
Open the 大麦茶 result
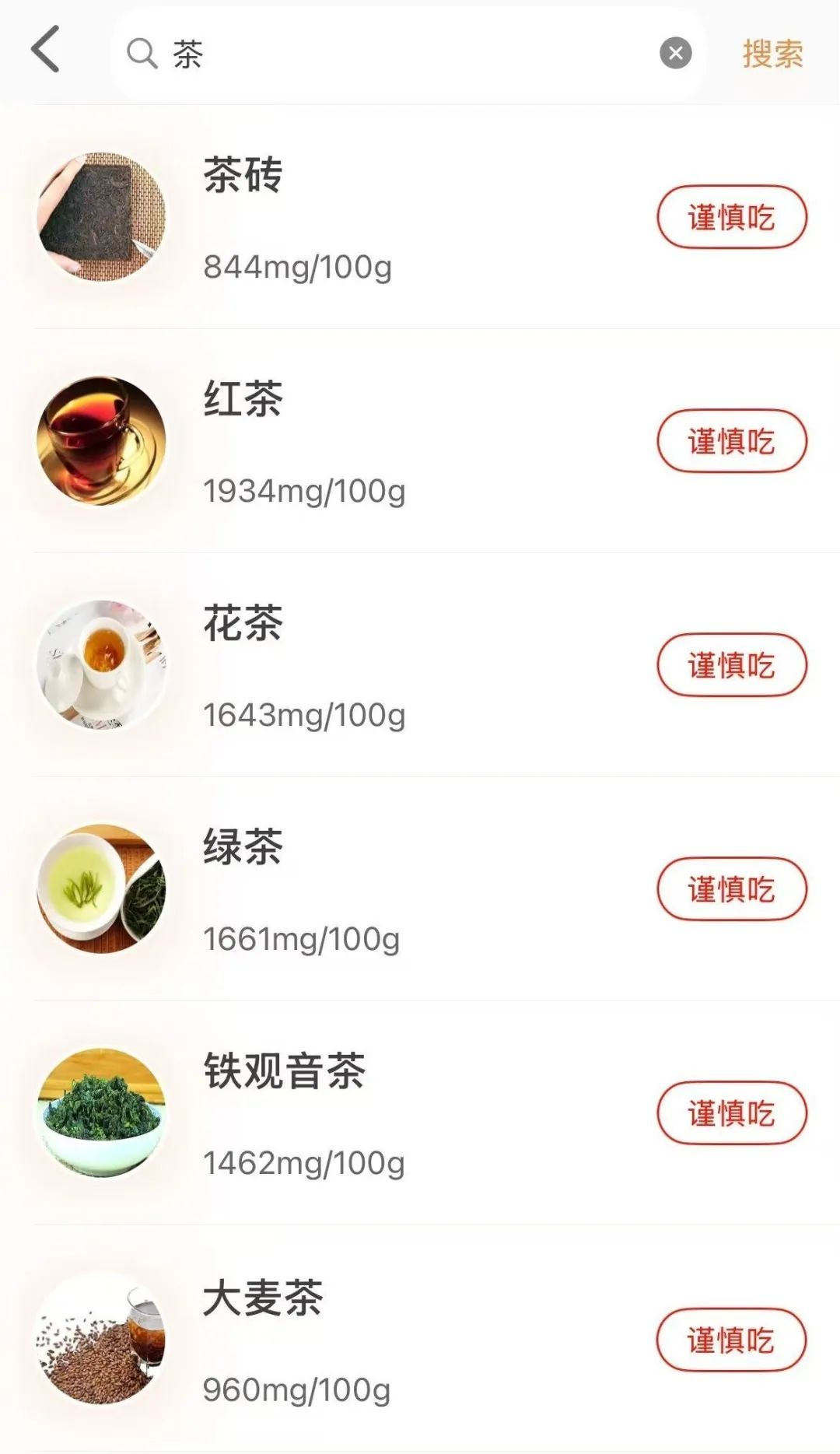point(420,1339)
